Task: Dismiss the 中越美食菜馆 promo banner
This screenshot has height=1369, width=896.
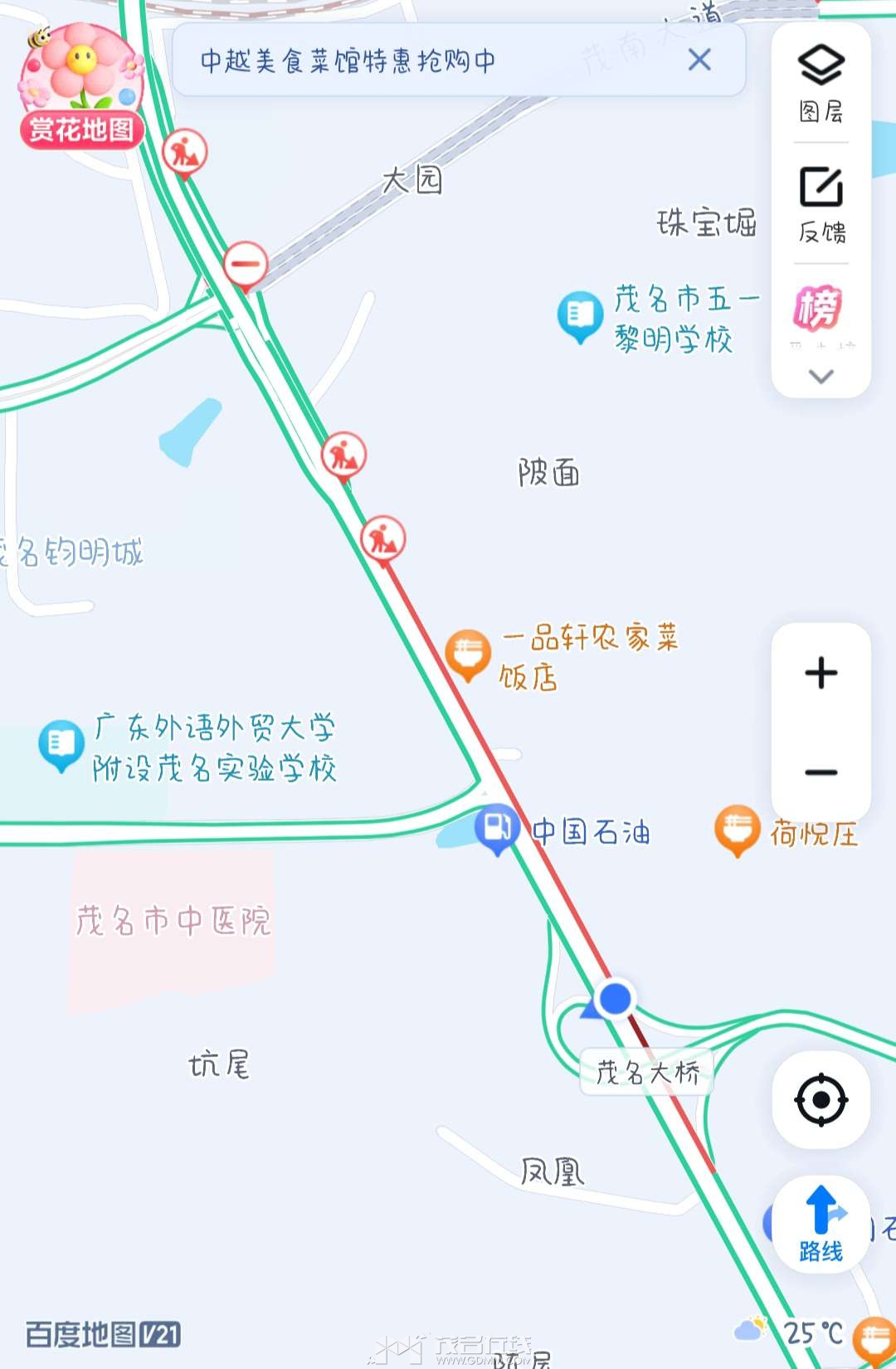Action: tap(699, 60)
